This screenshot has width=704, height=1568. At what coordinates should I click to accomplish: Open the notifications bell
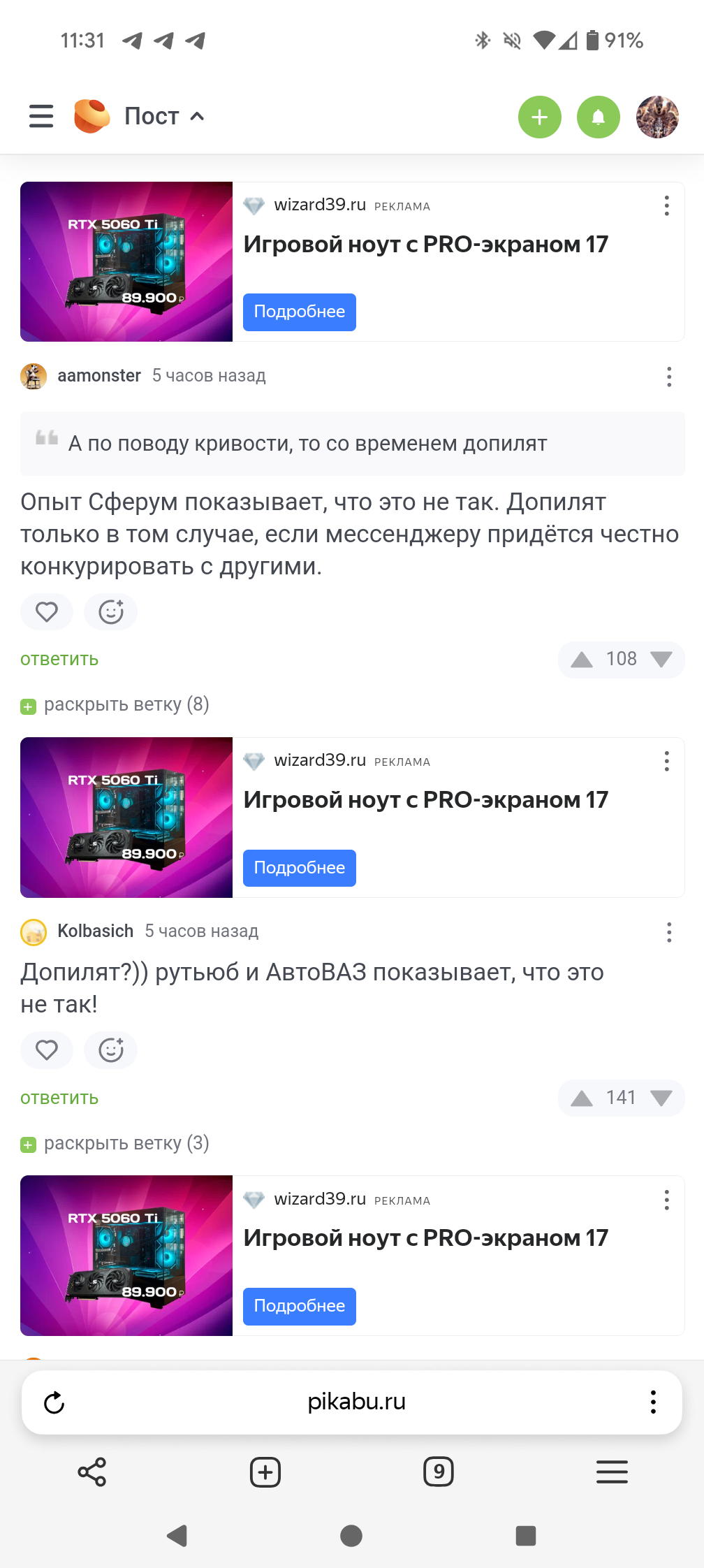[x=598, y=117]
